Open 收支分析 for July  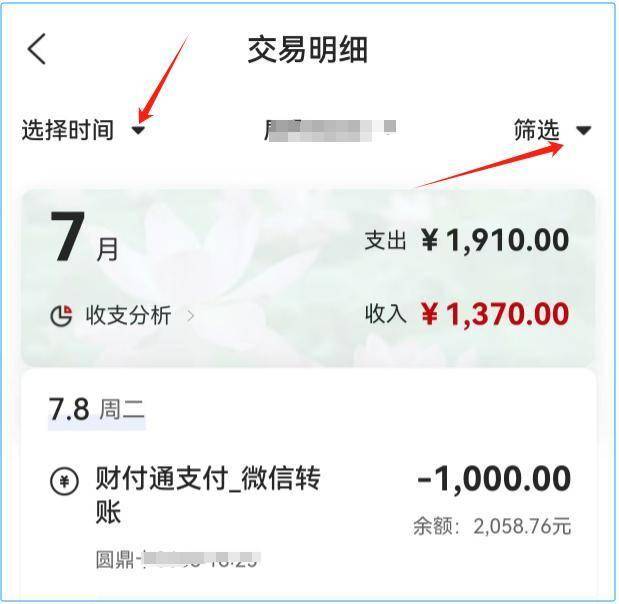(x=122, y=316)
